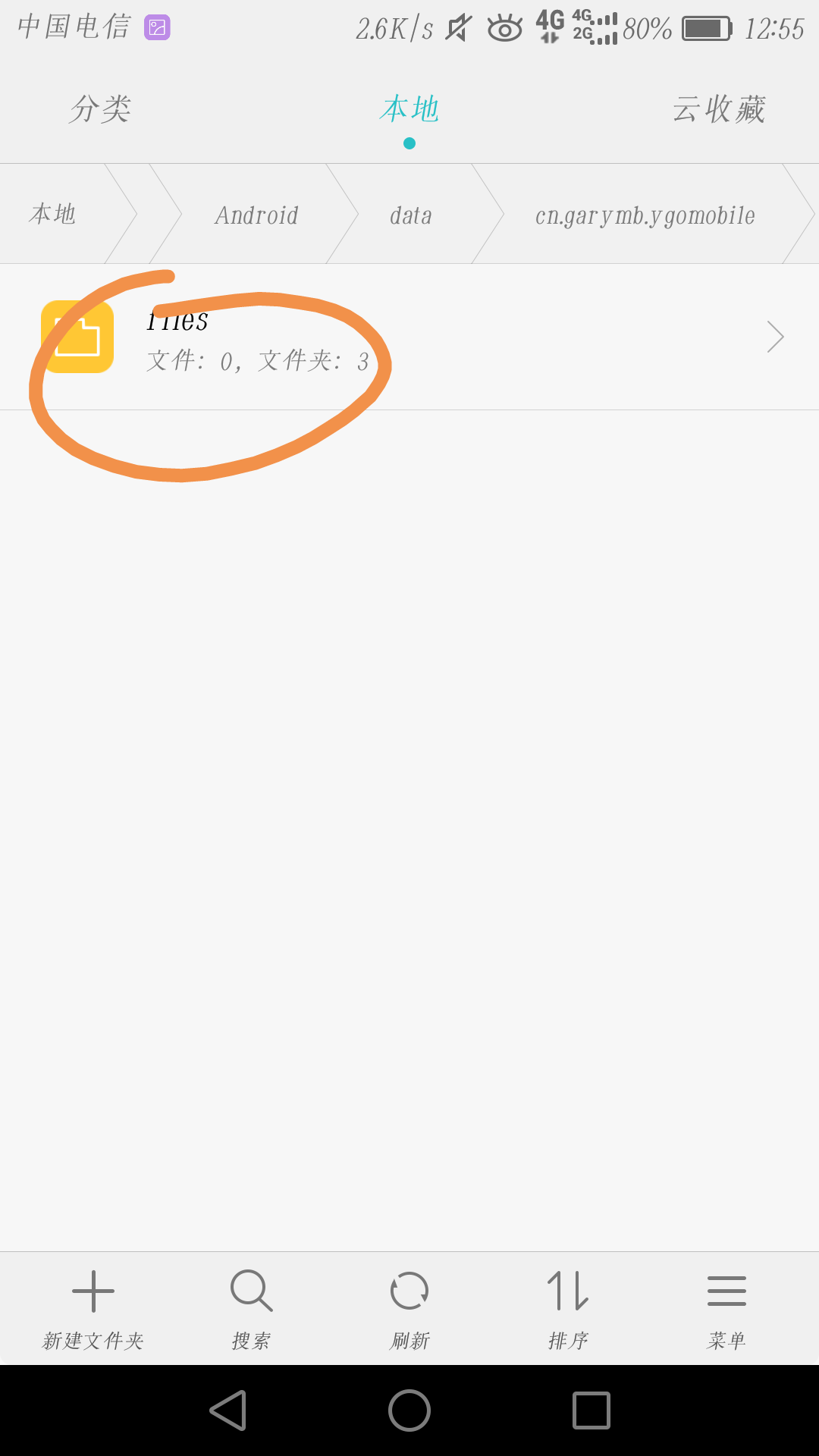
Task: Select the 本地 top tab
Action: (409, 109)
